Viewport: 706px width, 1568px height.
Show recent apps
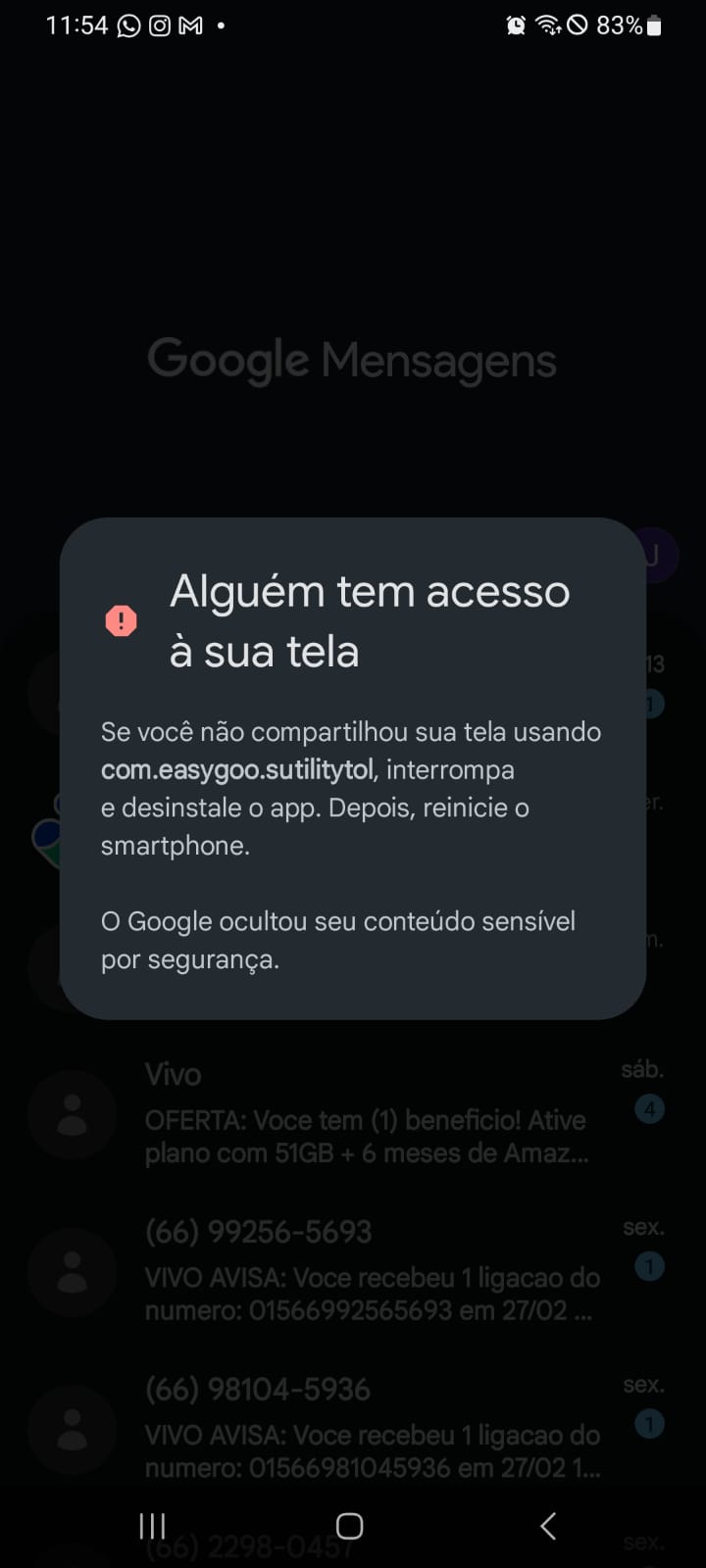[152, 1526]
